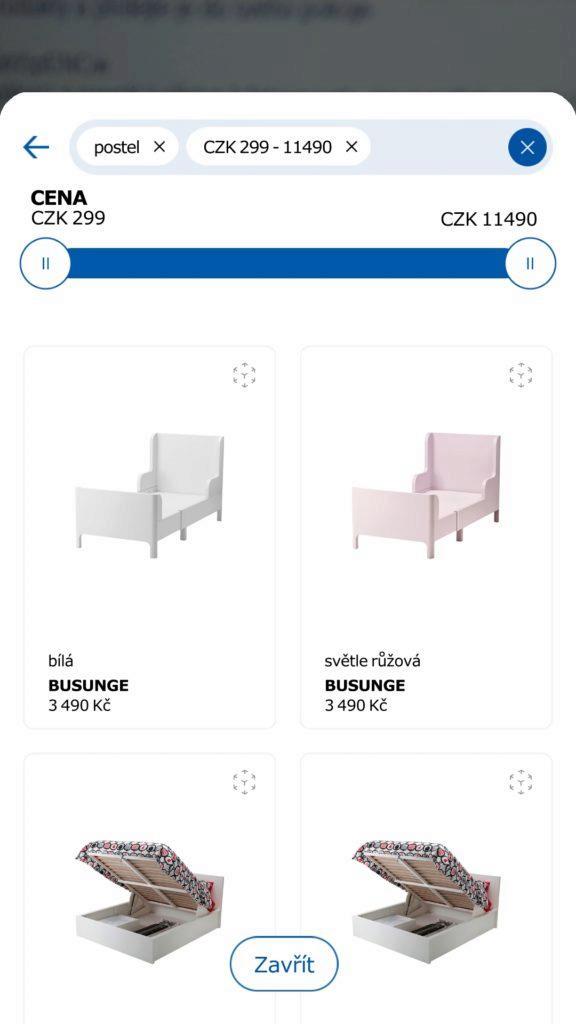The width and height of the screenshot is (576, 1024).
Task: Open the světle růžová BUSUNGE bed card
Action: tap(426, 537)
